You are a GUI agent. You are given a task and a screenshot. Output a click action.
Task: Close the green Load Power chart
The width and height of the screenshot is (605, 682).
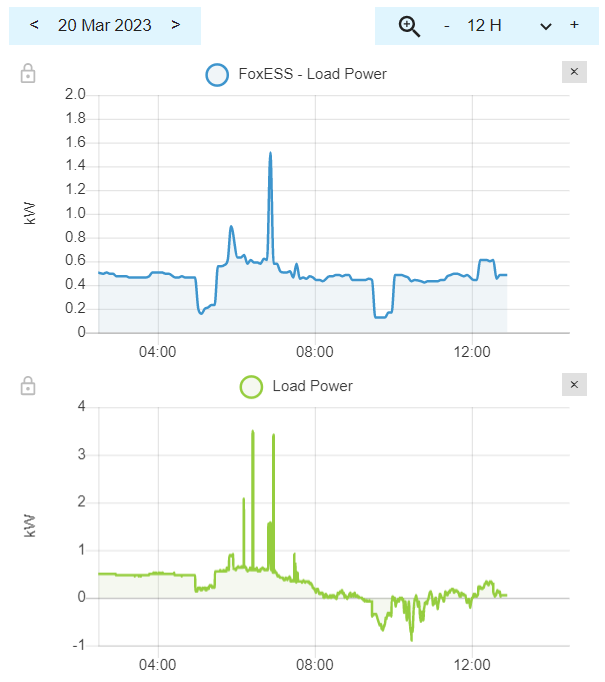573,384
